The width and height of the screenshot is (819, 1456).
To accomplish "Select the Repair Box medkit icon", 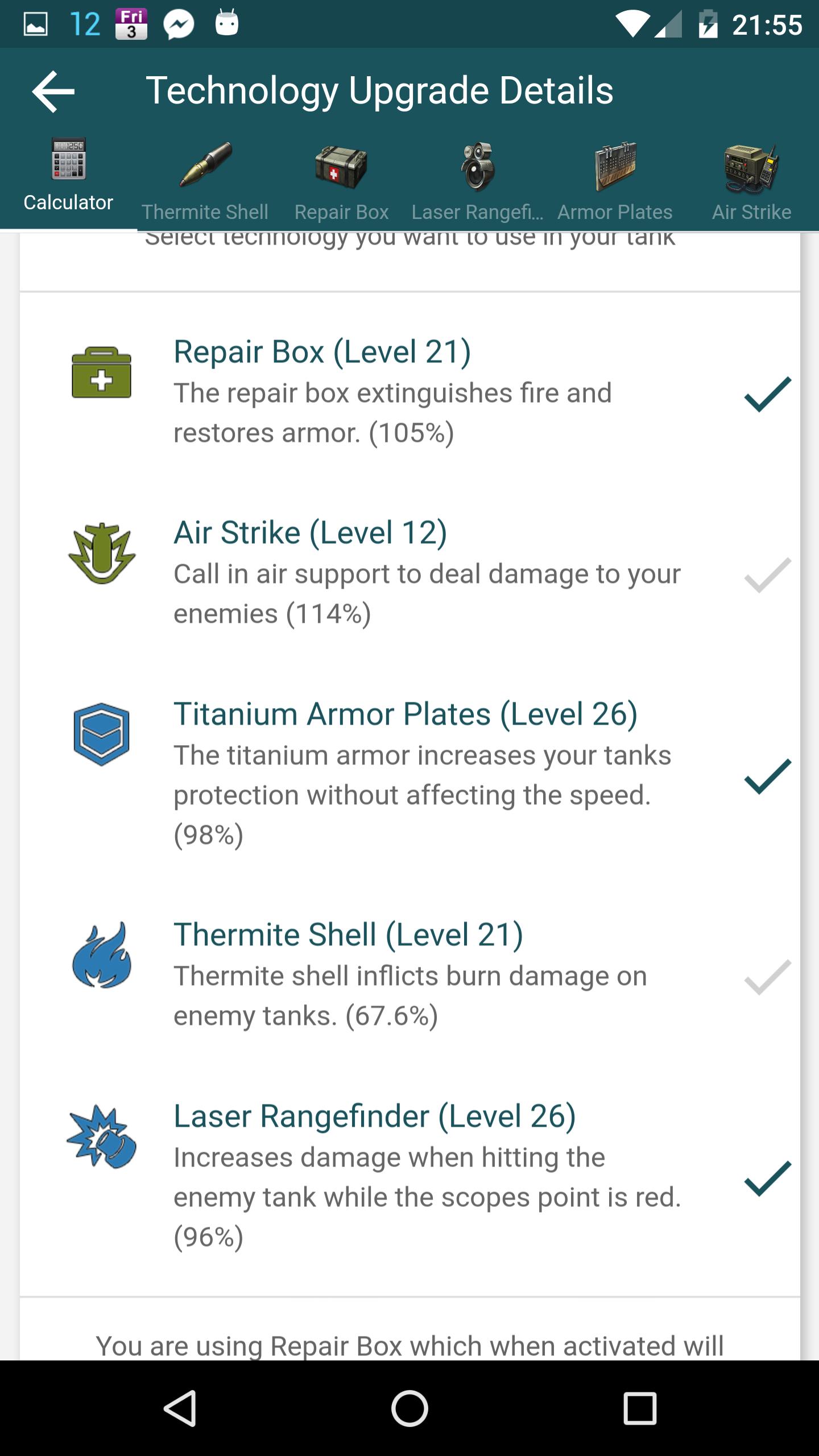I will [x=341, y=165].
